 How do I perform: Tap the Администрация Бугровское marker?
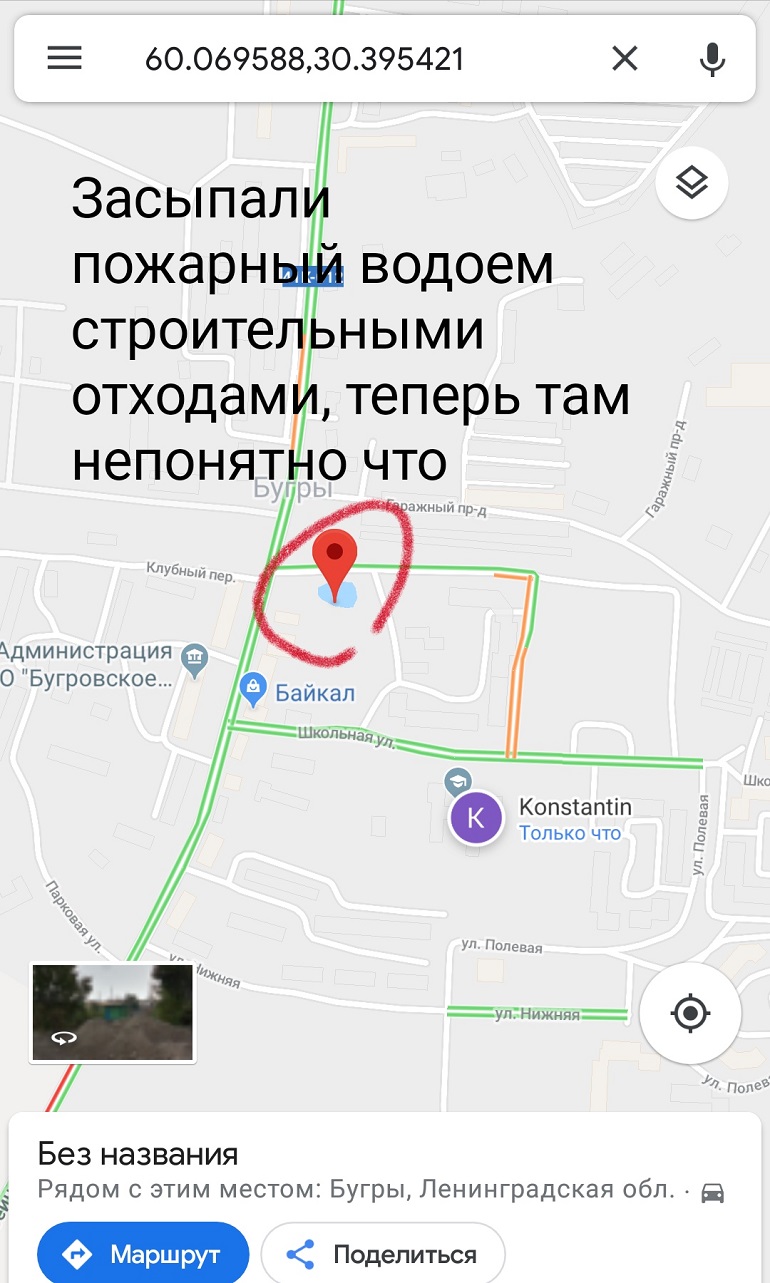(194, 657)
